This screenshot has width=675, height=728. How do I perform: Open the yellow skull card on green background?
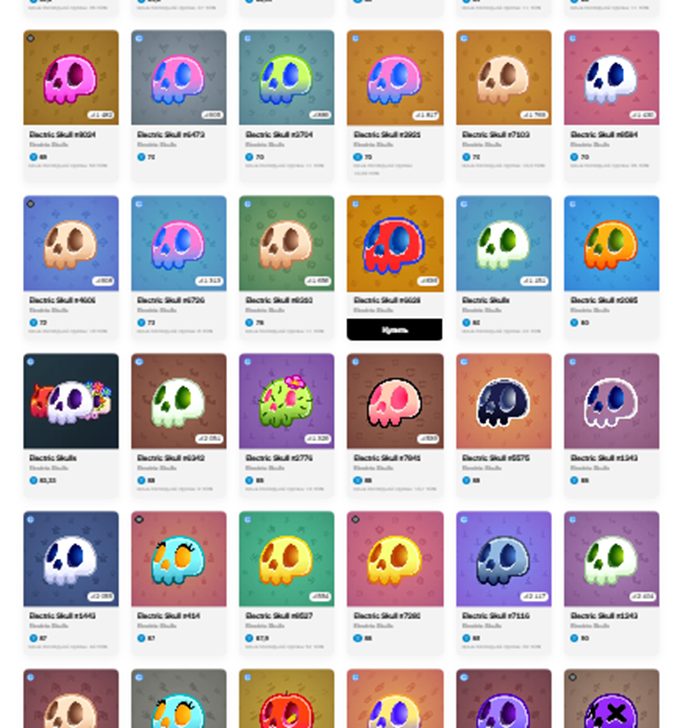[286, 559]
